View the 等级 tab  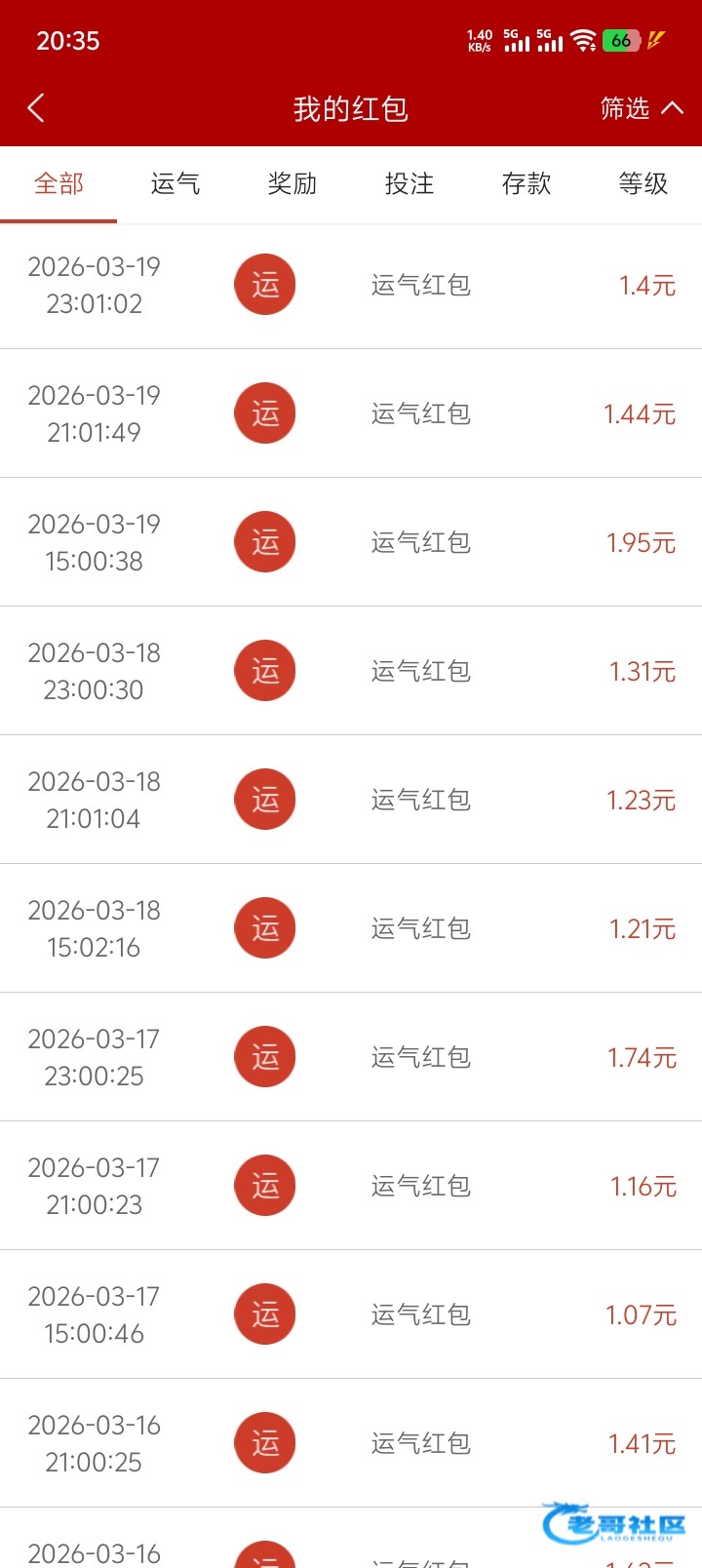tap(643, 183)
